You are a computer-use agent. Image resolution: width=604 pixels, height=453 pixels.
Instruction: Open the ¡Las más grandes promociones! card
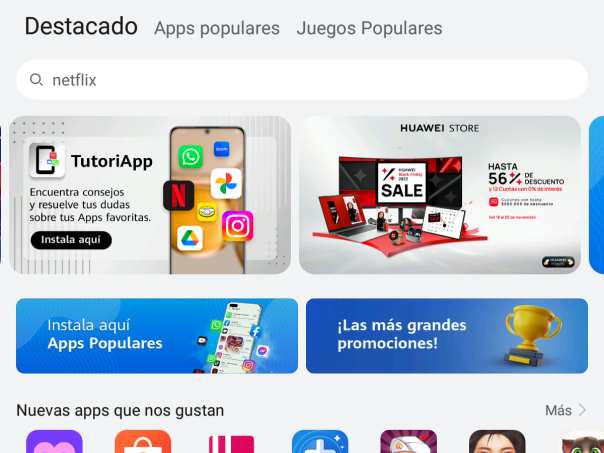446,336
